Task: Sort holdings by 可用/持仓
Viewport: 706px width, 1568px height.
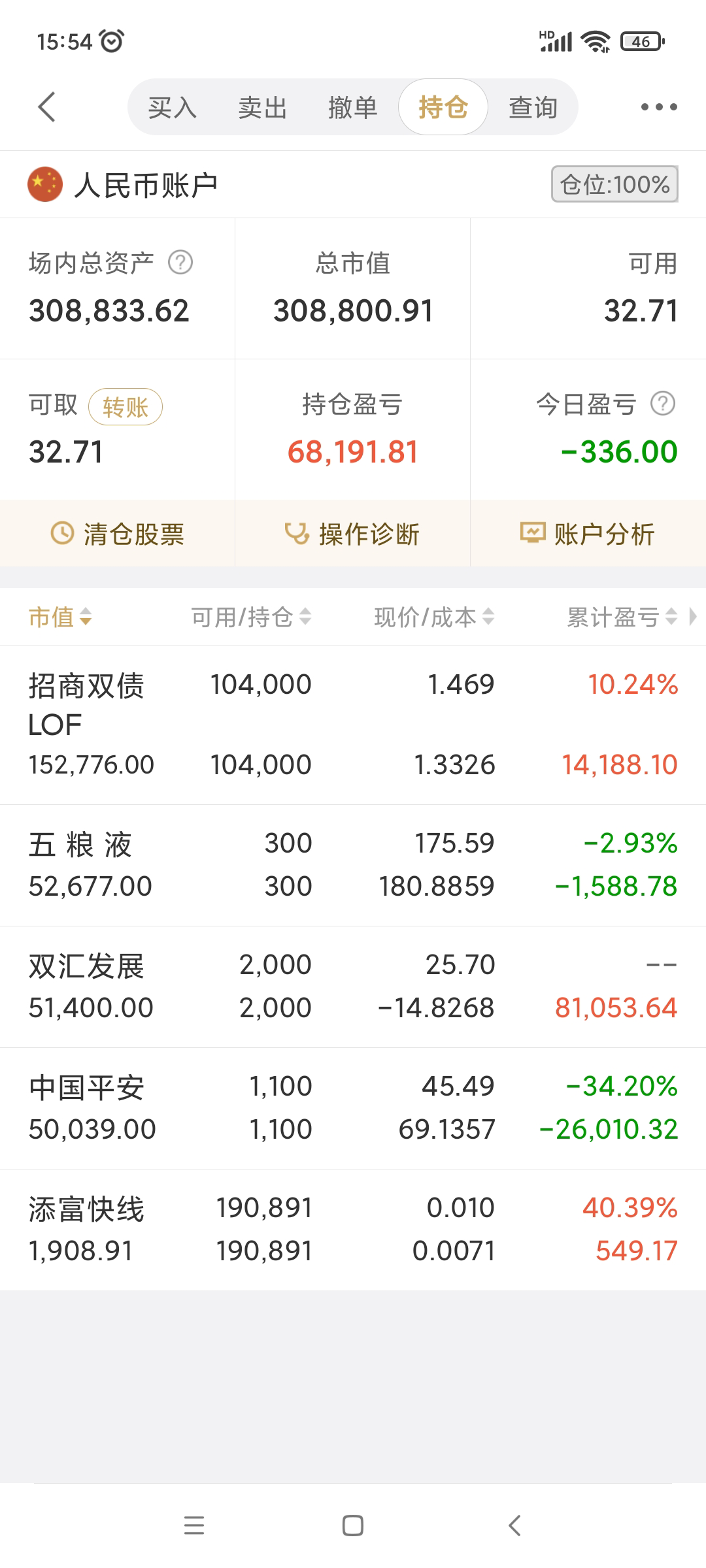Action: coord(250,617)
